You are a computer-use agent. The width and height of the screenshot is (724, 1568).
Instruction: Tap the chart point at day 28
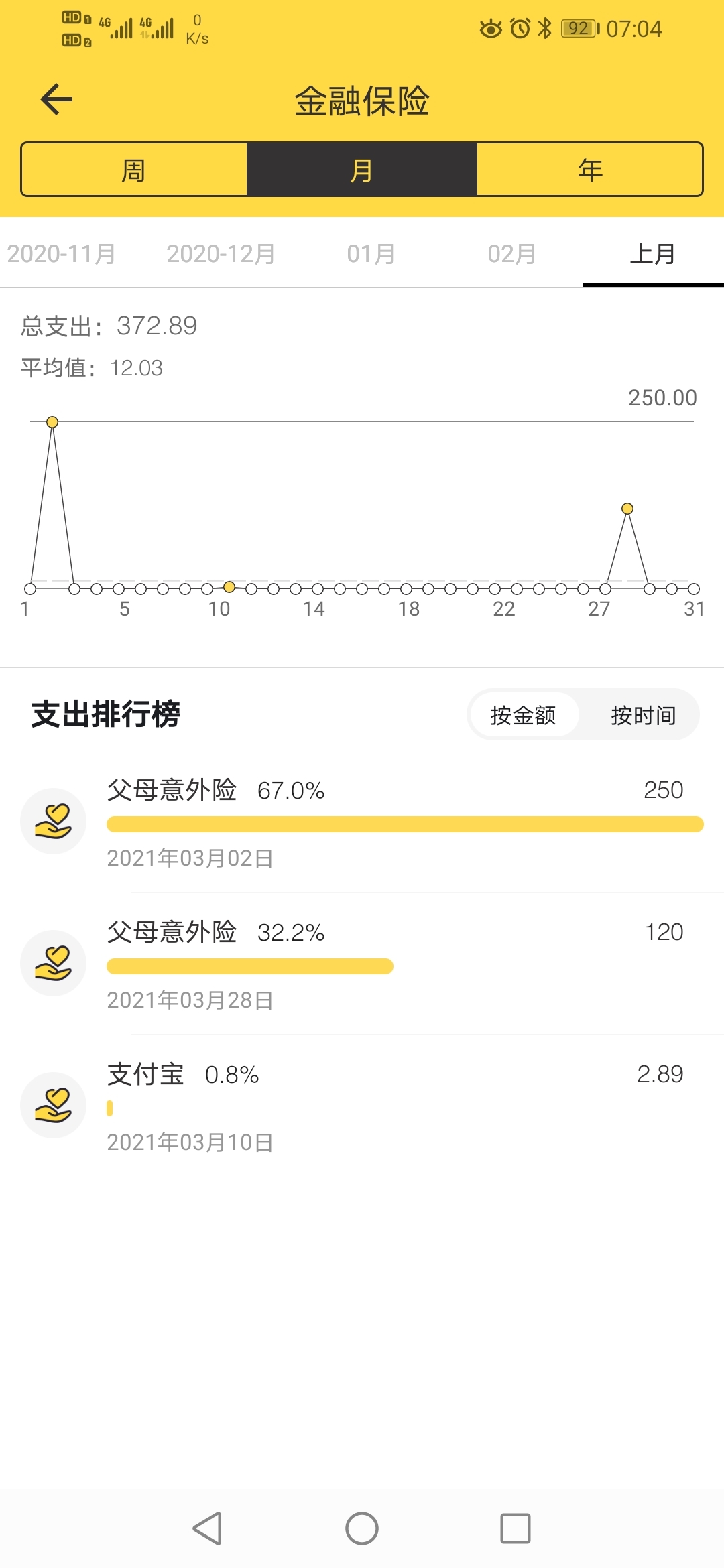coord(627,509)
